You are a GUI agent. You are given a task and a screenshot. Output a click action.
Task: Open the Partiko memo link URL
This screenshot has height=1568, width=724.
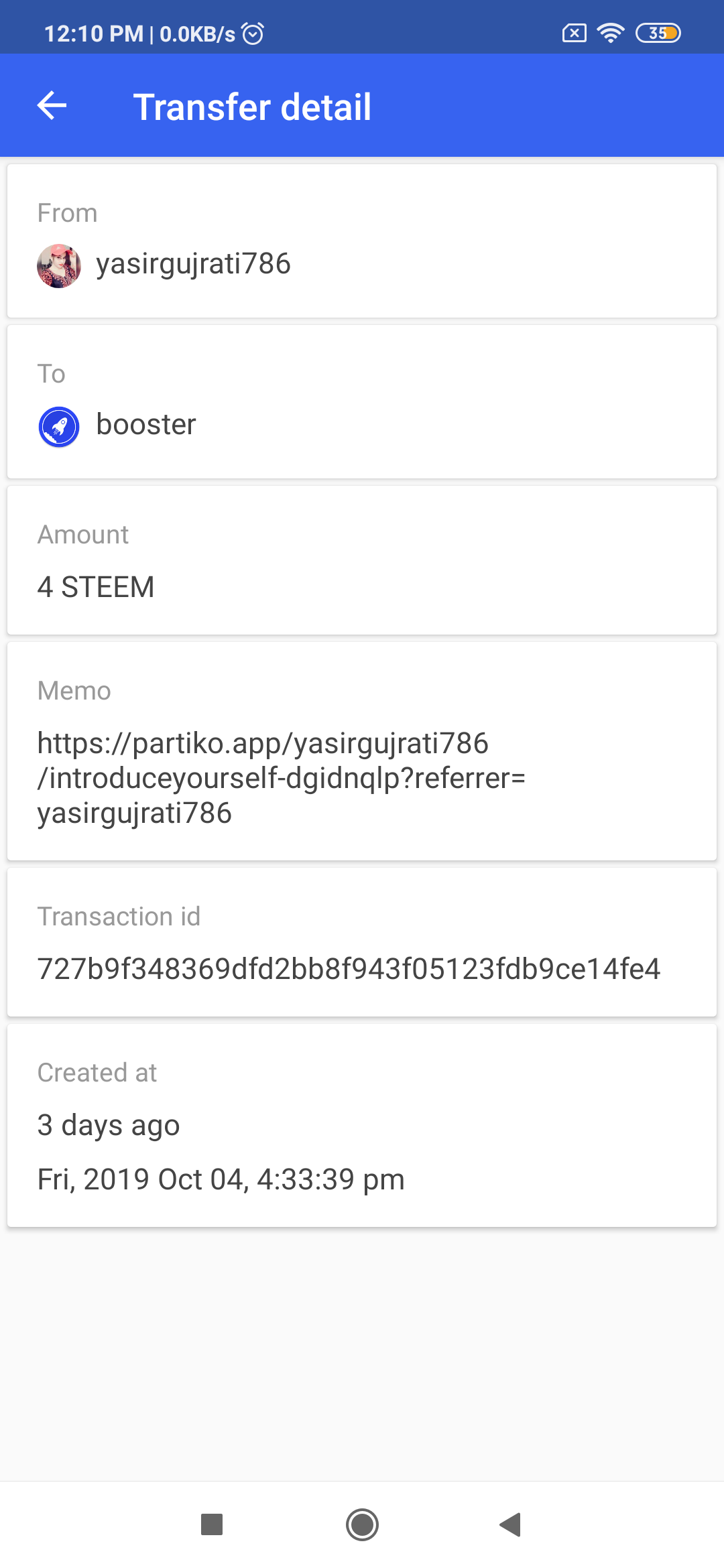click(x=282, y=777)
